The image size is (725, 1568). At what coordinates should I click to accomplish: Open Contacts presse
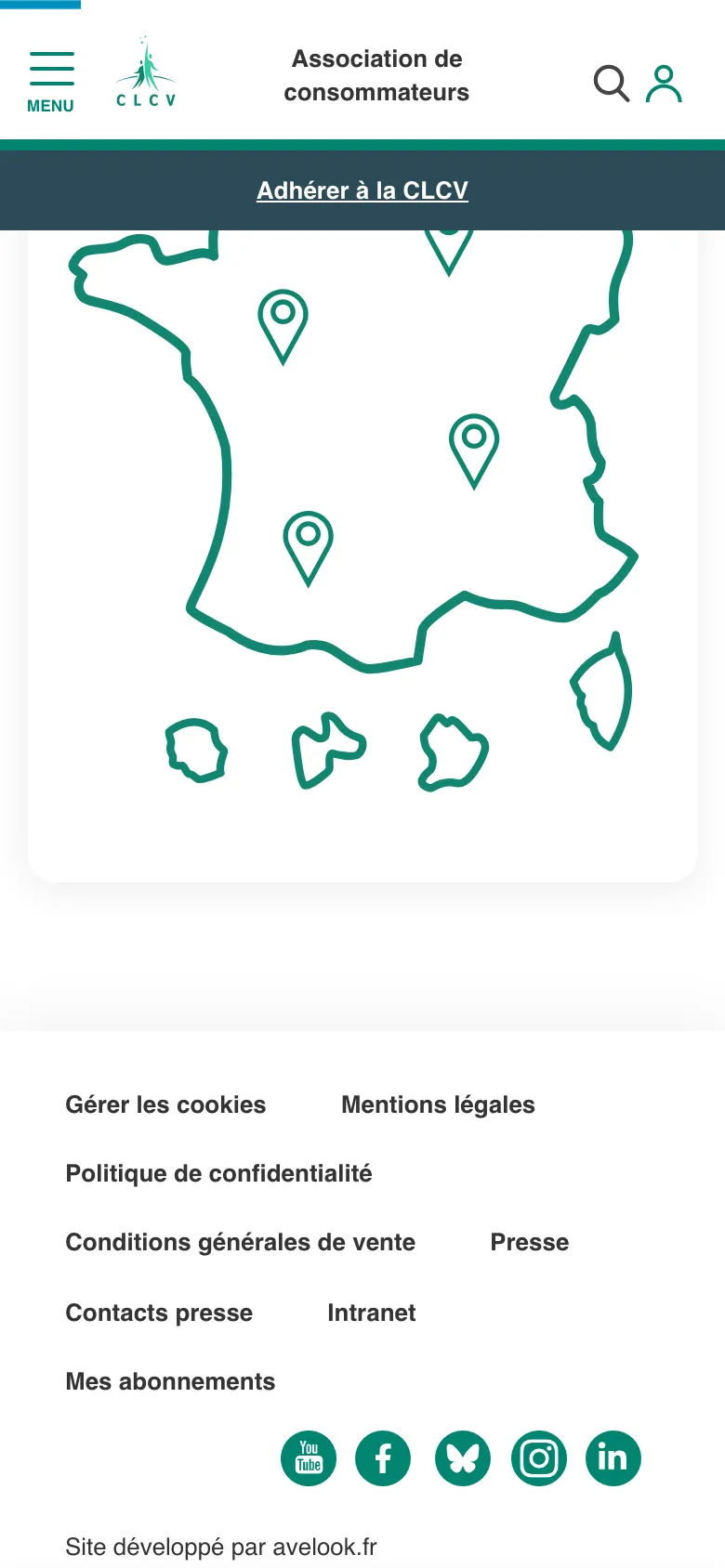[159, 1313]
